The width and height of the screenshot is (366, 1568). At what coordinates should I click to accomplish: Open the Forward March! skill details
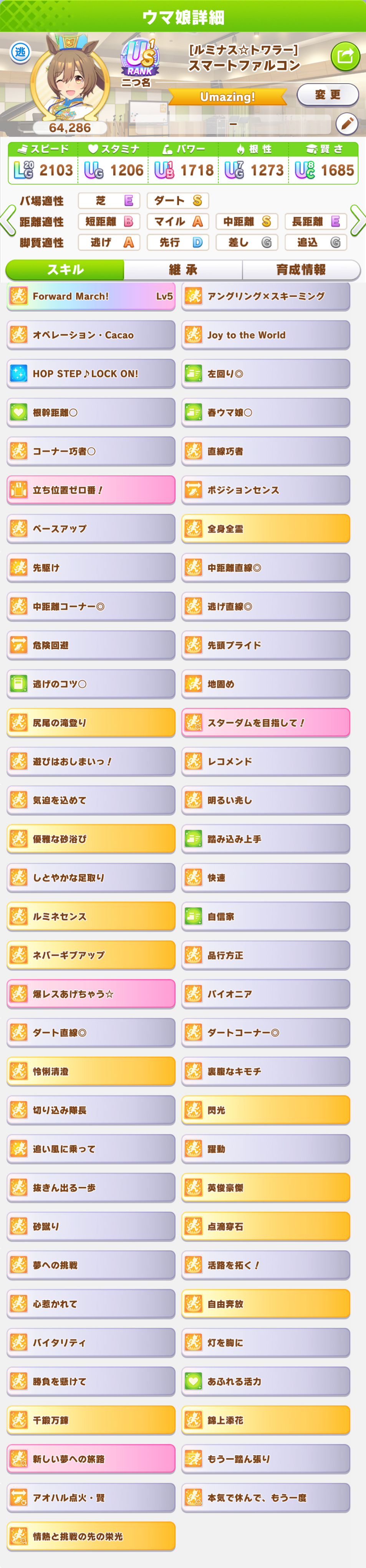pyautogui.click(x=91, y=297)
